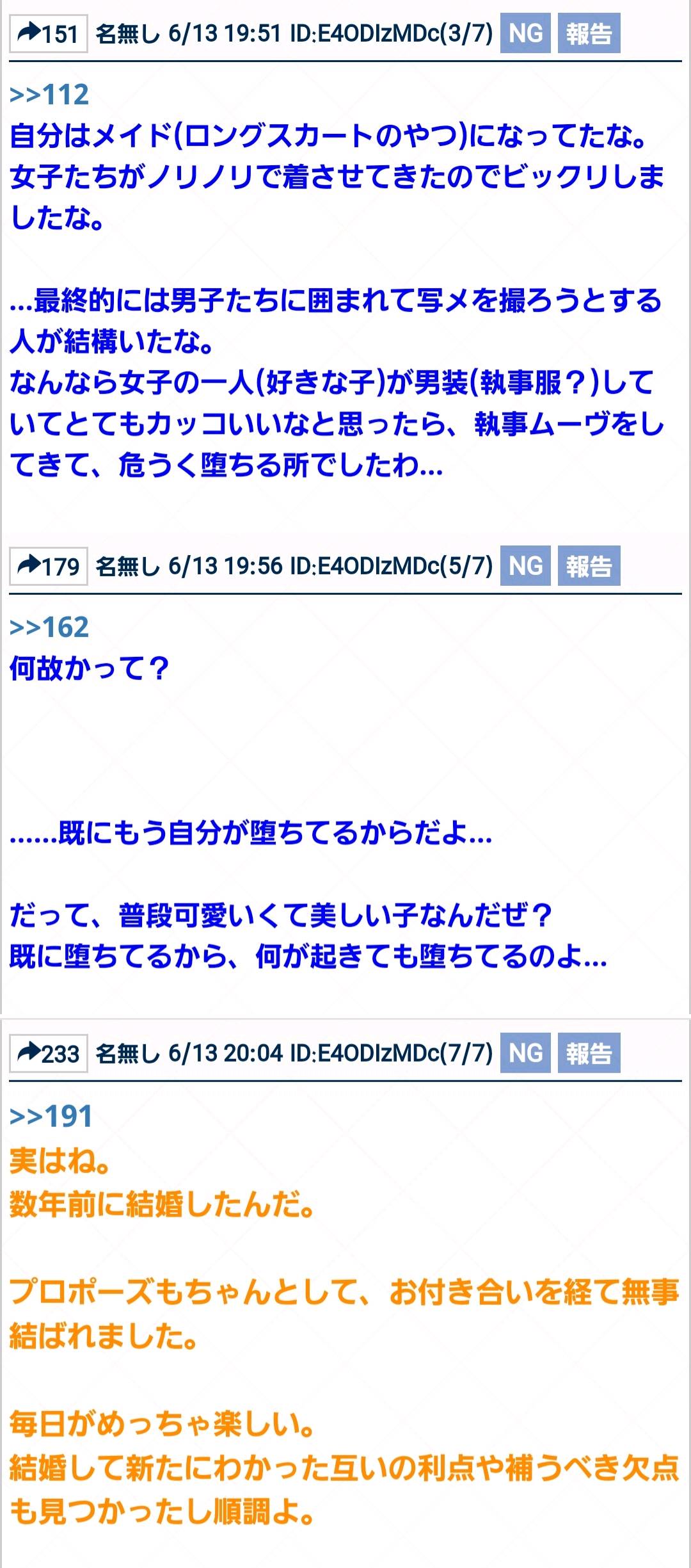The width and height of the screenshot is (691, 1568).
Task: Report post 233 with the 報告 button
Action: pyautogui.click(x=589, y=1053)
